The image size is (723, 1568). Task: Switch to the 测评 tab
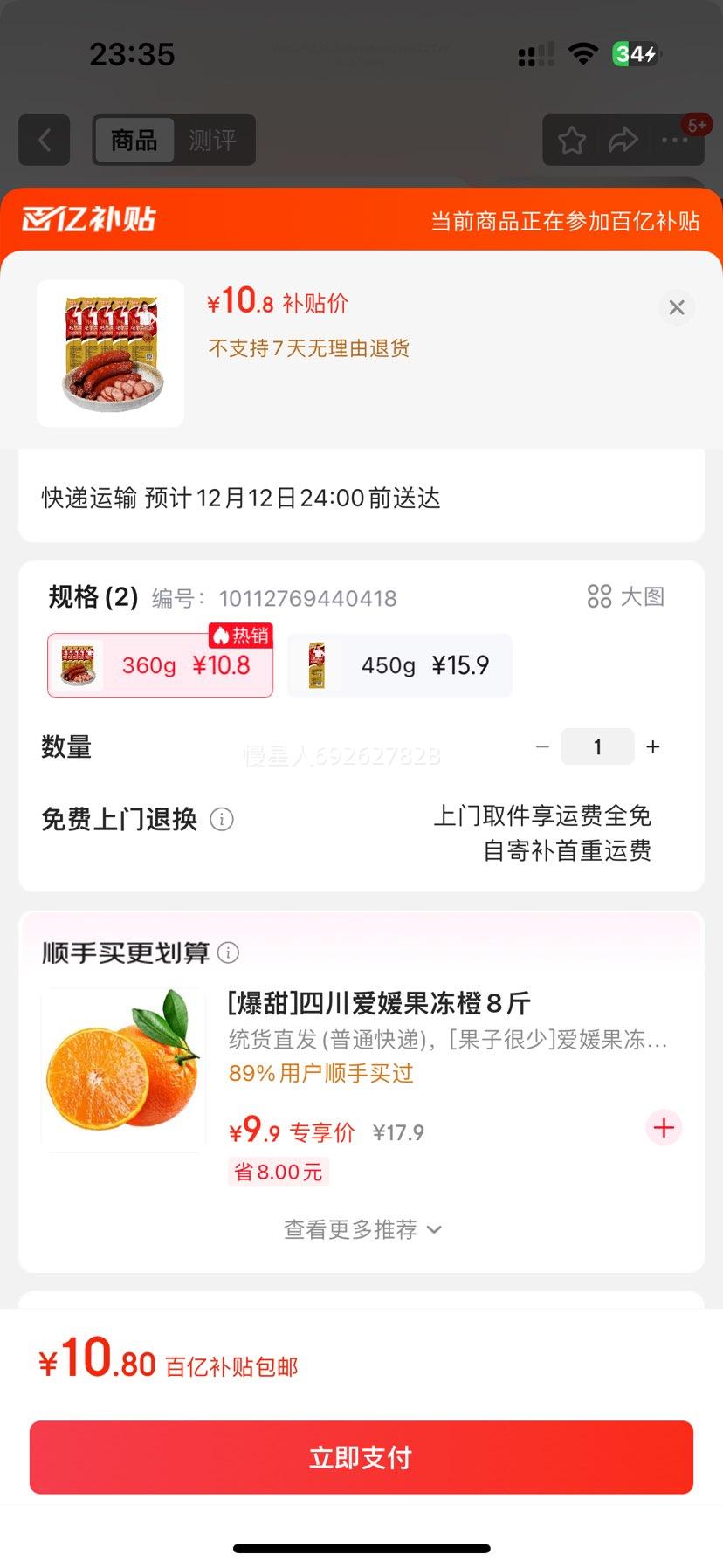(x=213, y=140)
